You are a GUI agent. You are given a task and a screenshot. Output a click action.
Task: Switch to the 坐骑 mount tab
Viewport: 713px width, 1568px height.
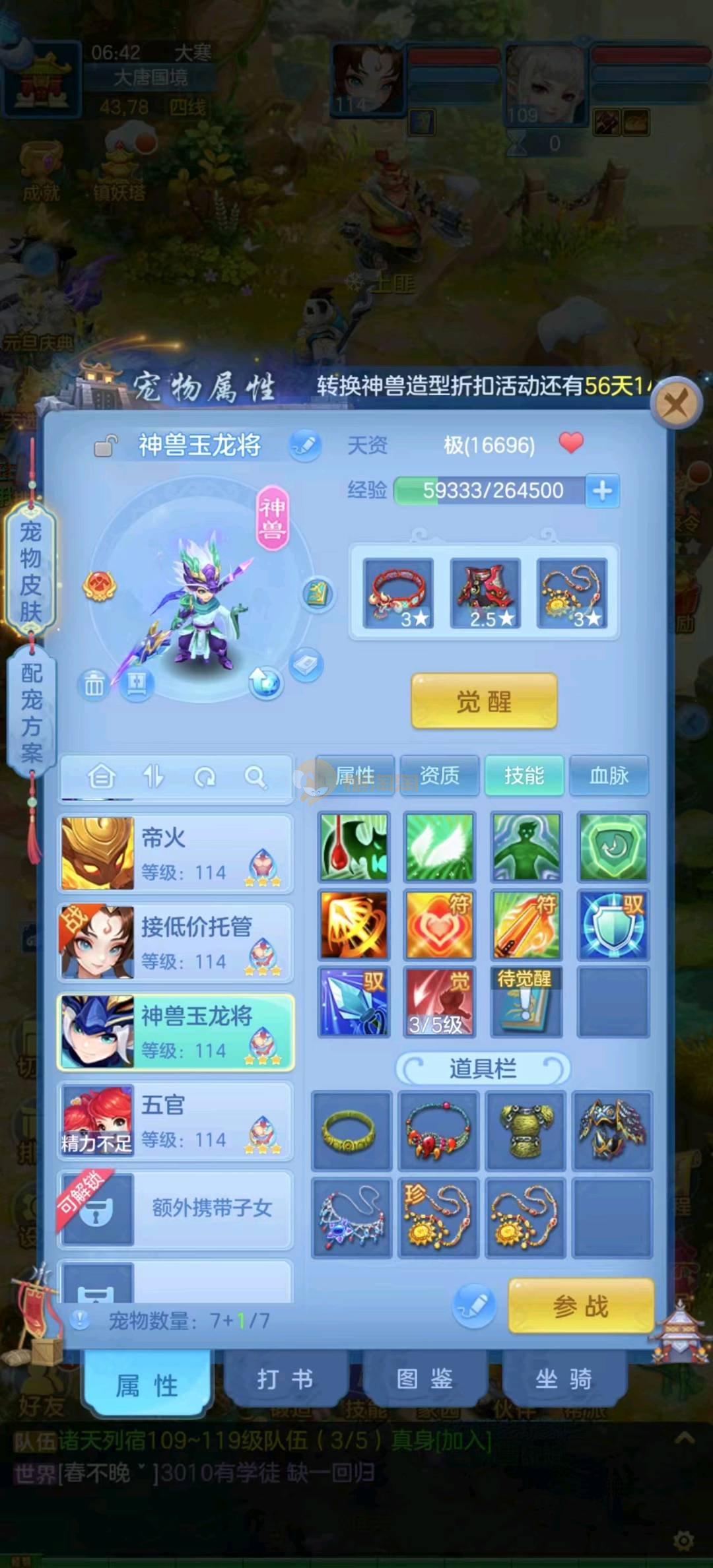(x=563, y=1379)
